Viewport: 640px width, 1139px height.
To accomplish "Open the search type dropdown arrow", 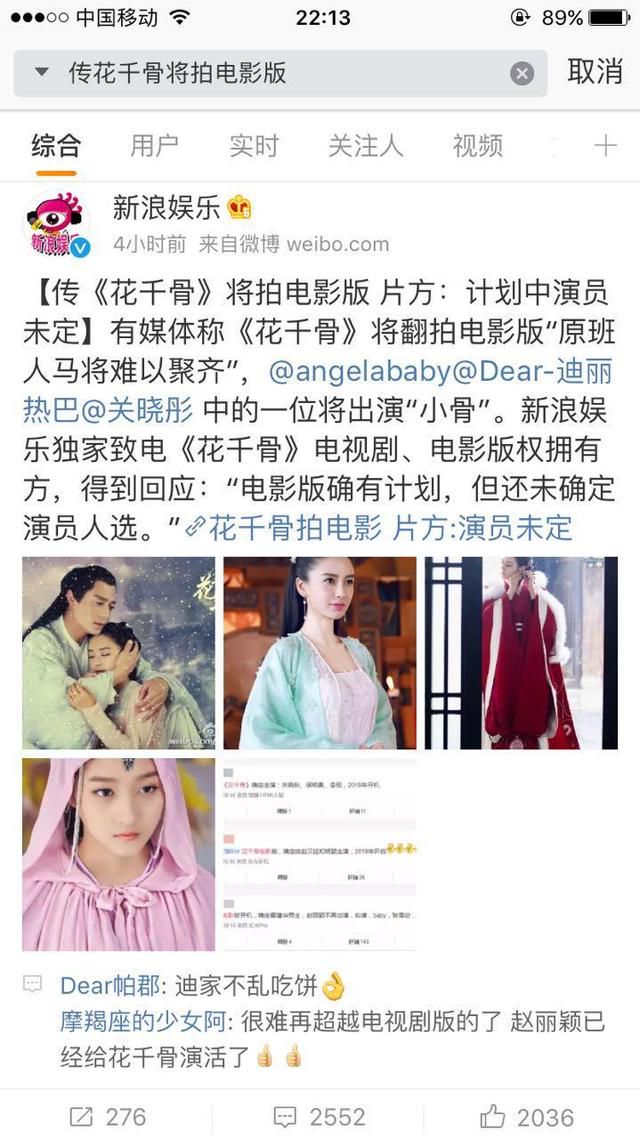I will tap(41, 72).
